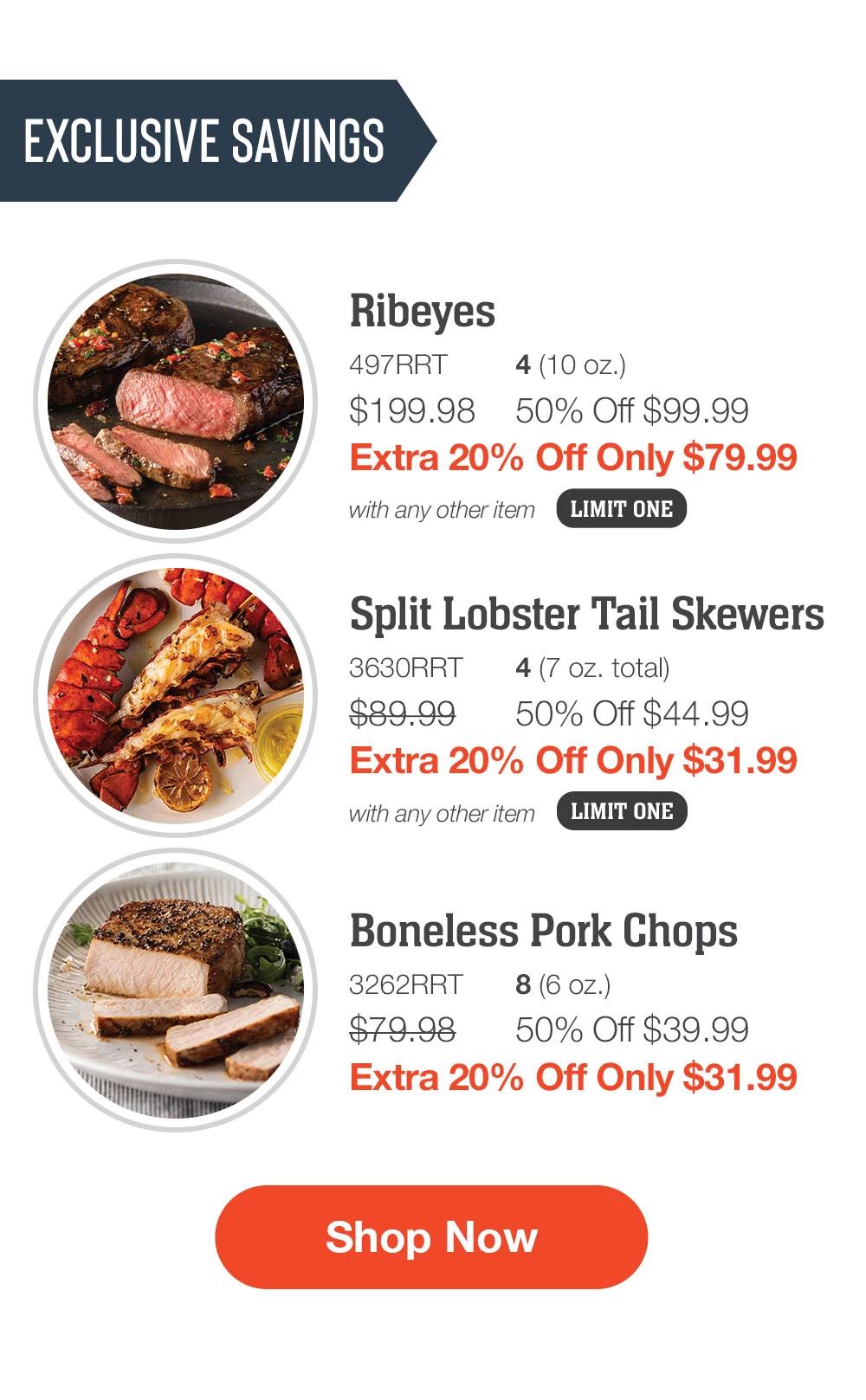Click the crossed-out $89.99 lobster price
The height and width of the screenshot is (1400, 866).
click(x=399, y=713)
